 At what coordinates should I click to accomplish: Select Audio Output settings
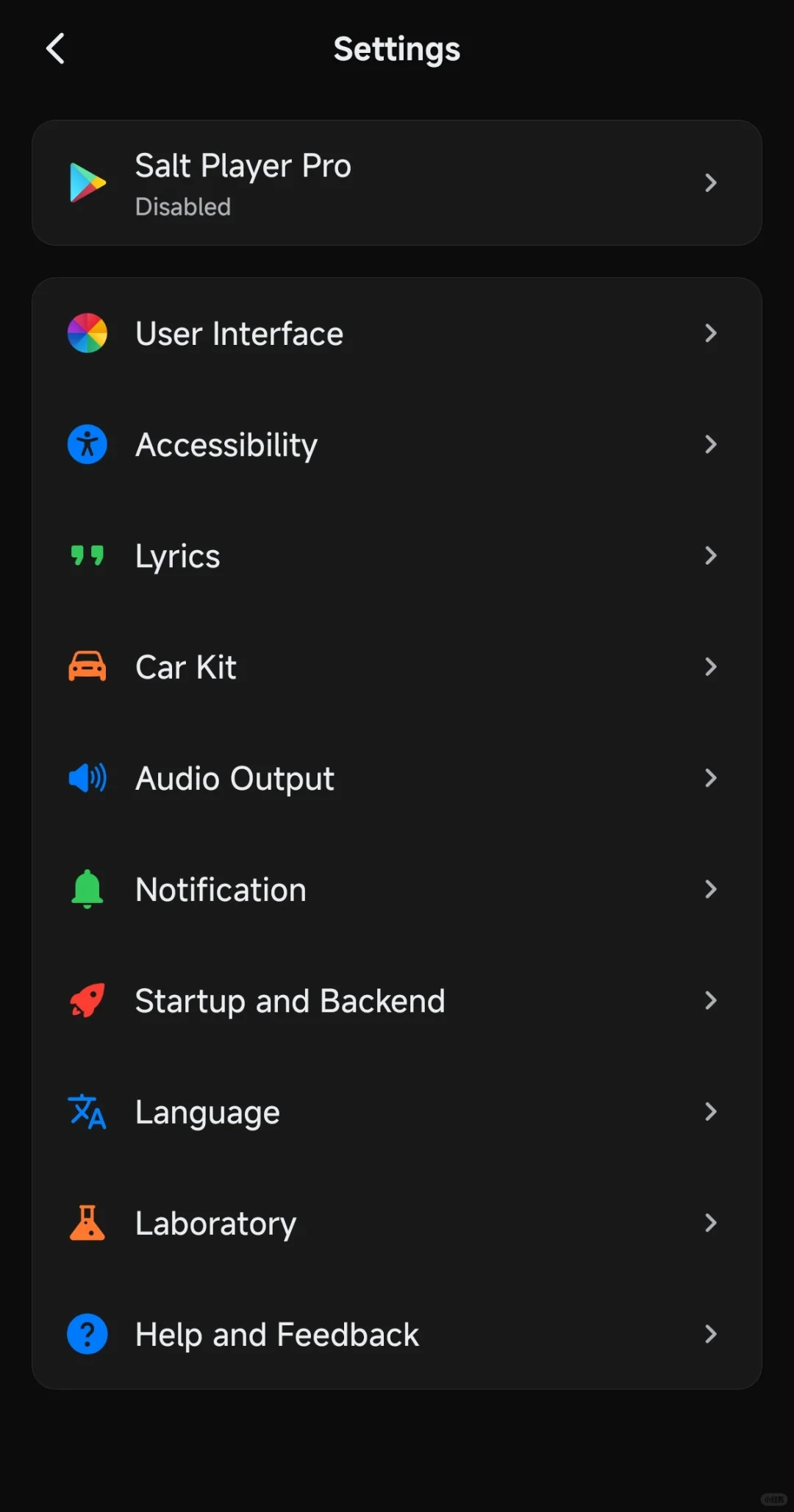coord(397,778)
